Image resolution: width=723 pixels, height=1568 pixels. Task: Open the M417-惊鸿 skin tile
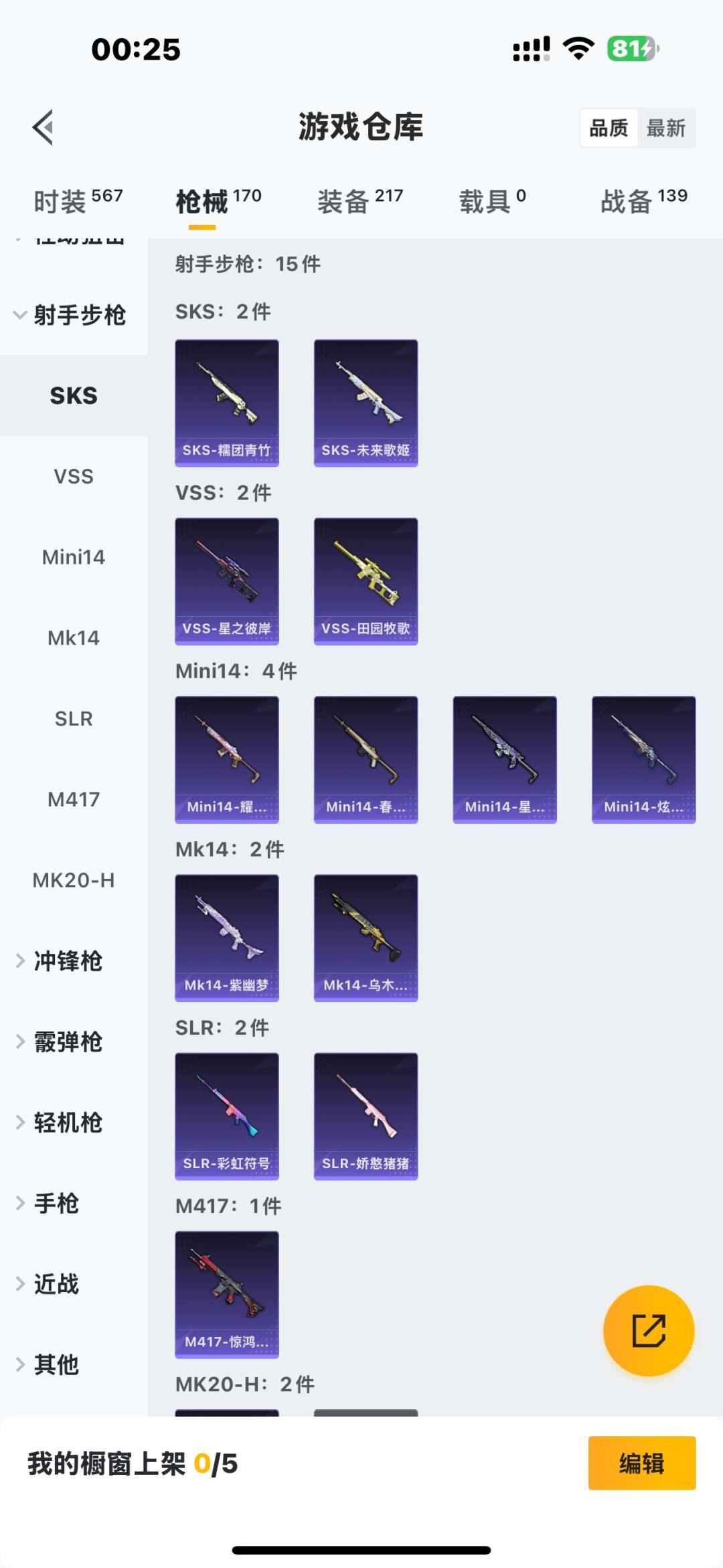tap(227, 1294)
